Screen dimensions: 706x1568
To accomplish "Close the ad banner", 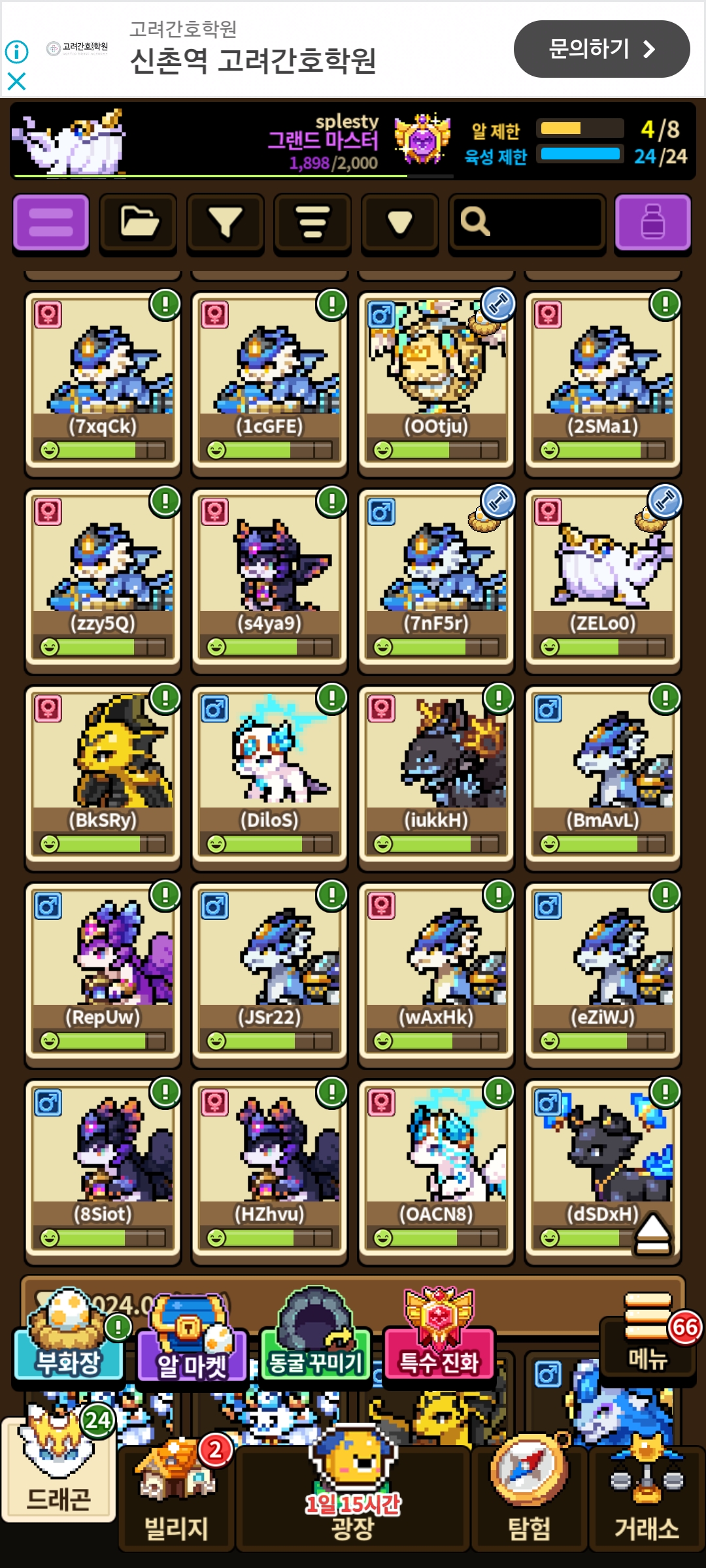I will [16, 81].
